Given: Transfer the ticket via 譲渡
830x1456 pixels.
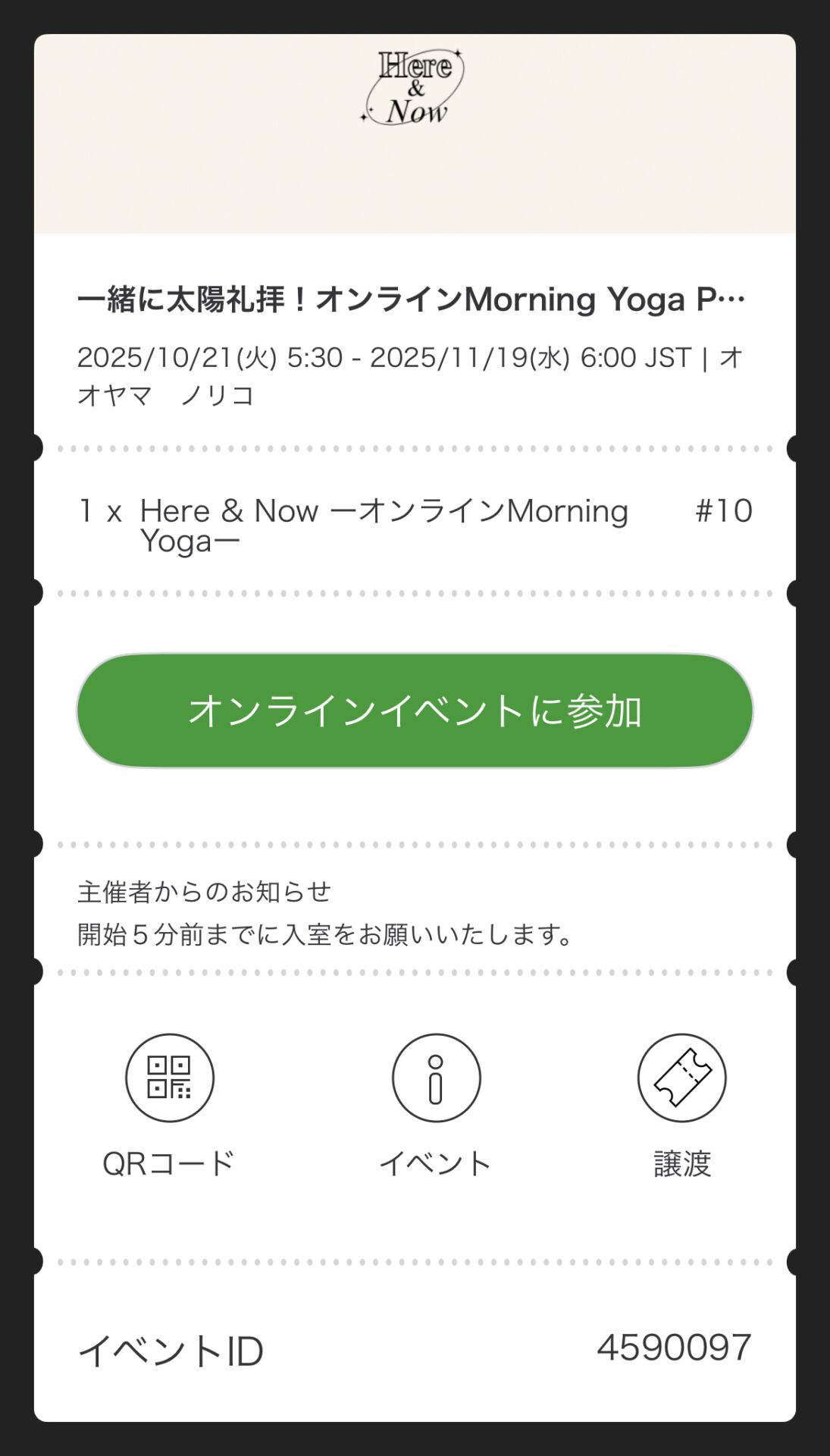Looking at the screenshot, I should tap(681, 1078).
